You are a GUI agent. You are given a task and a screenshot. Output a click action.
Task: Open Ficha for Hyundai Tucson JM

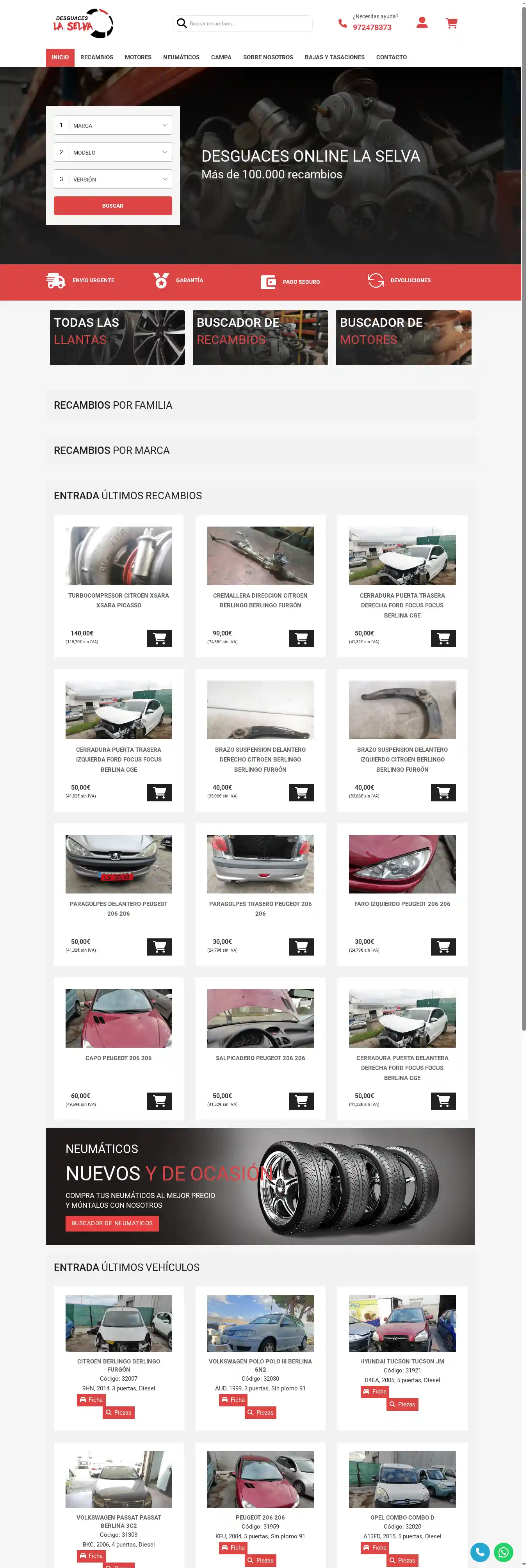[x=374, y=1392]
